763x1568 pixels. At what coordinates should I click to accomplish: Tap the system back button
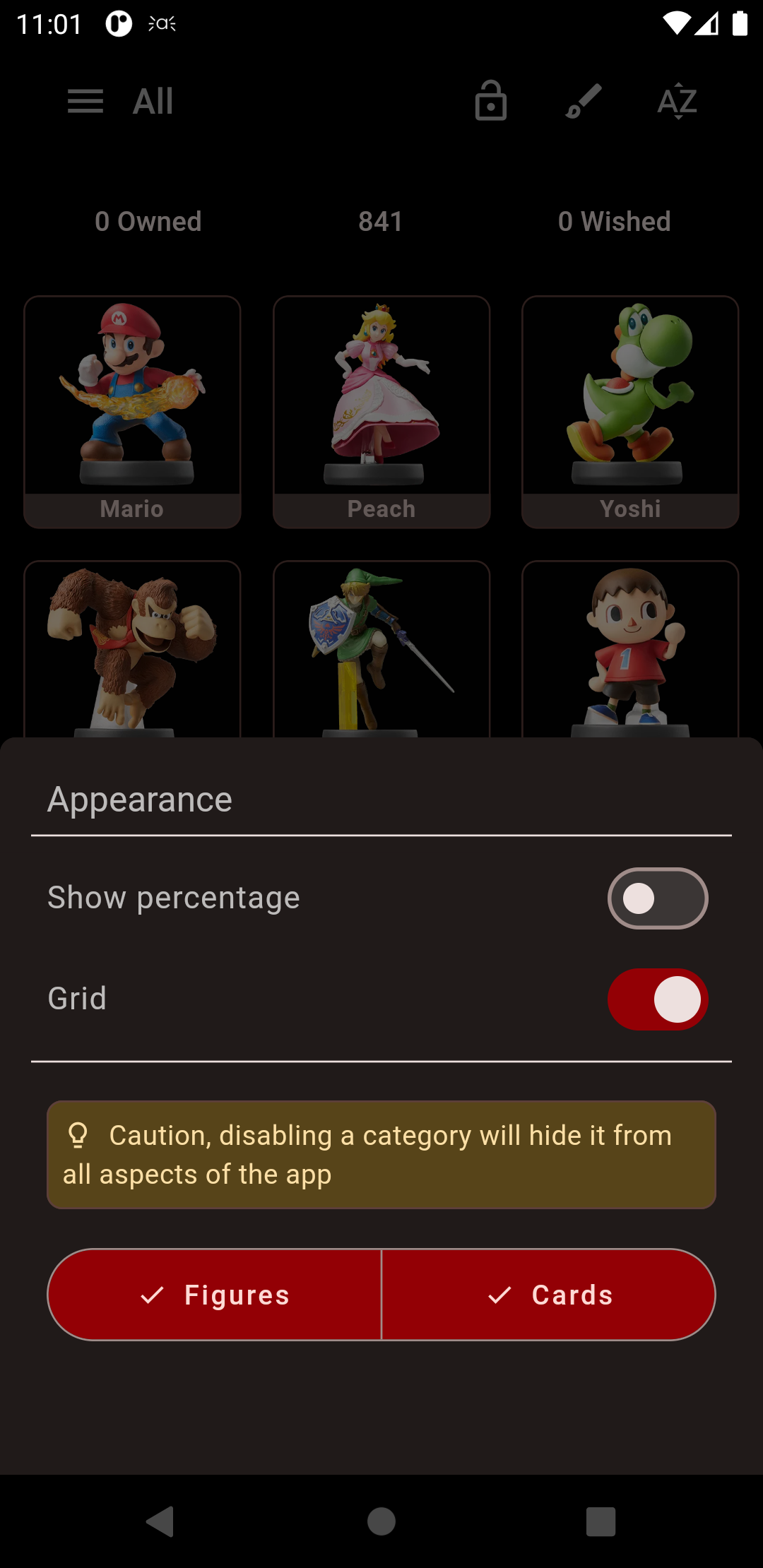pos(160,1521)
